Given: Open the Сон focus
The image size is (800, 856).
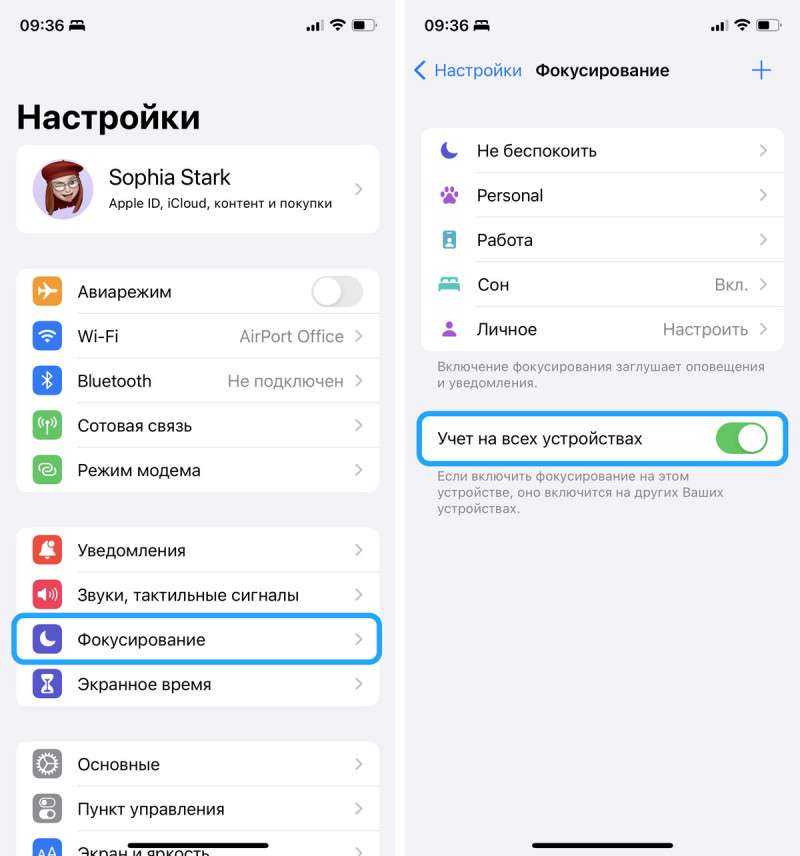Looking at the screenshot, I should (602, 285).
